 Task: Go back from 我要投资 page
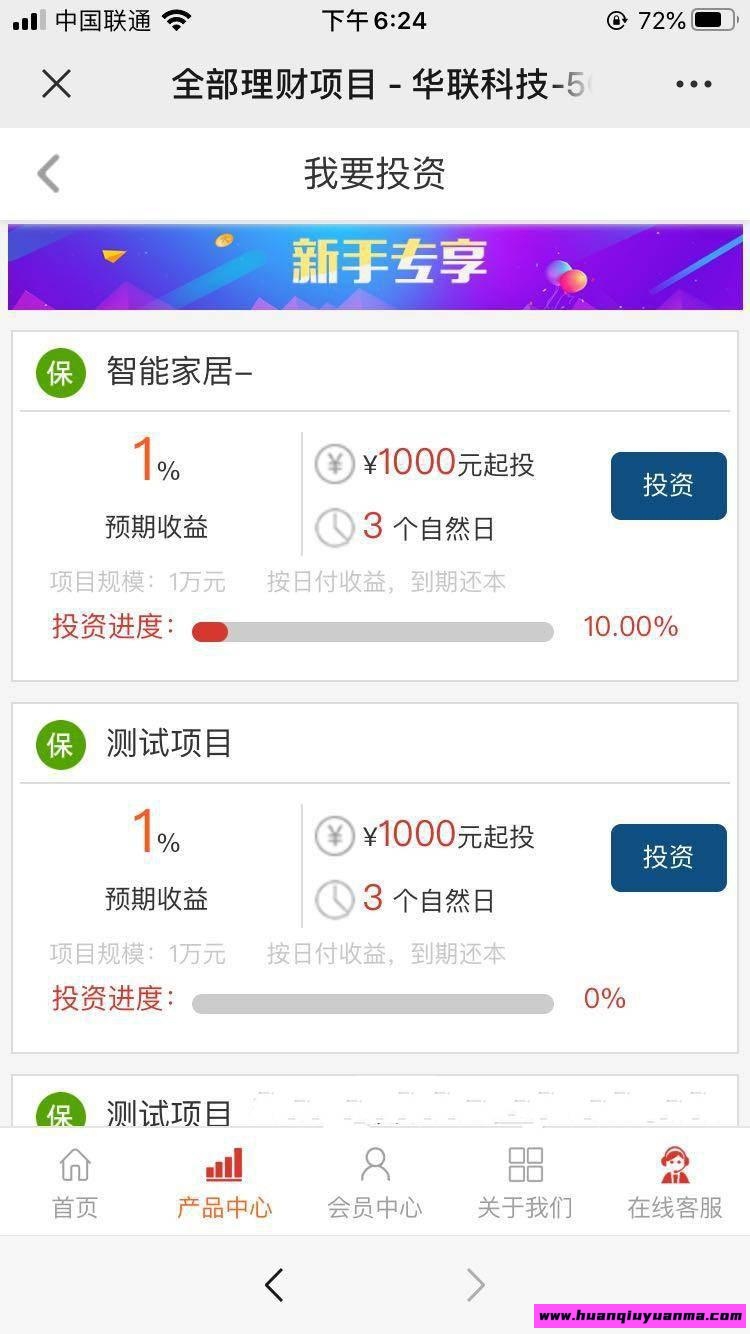49,174
